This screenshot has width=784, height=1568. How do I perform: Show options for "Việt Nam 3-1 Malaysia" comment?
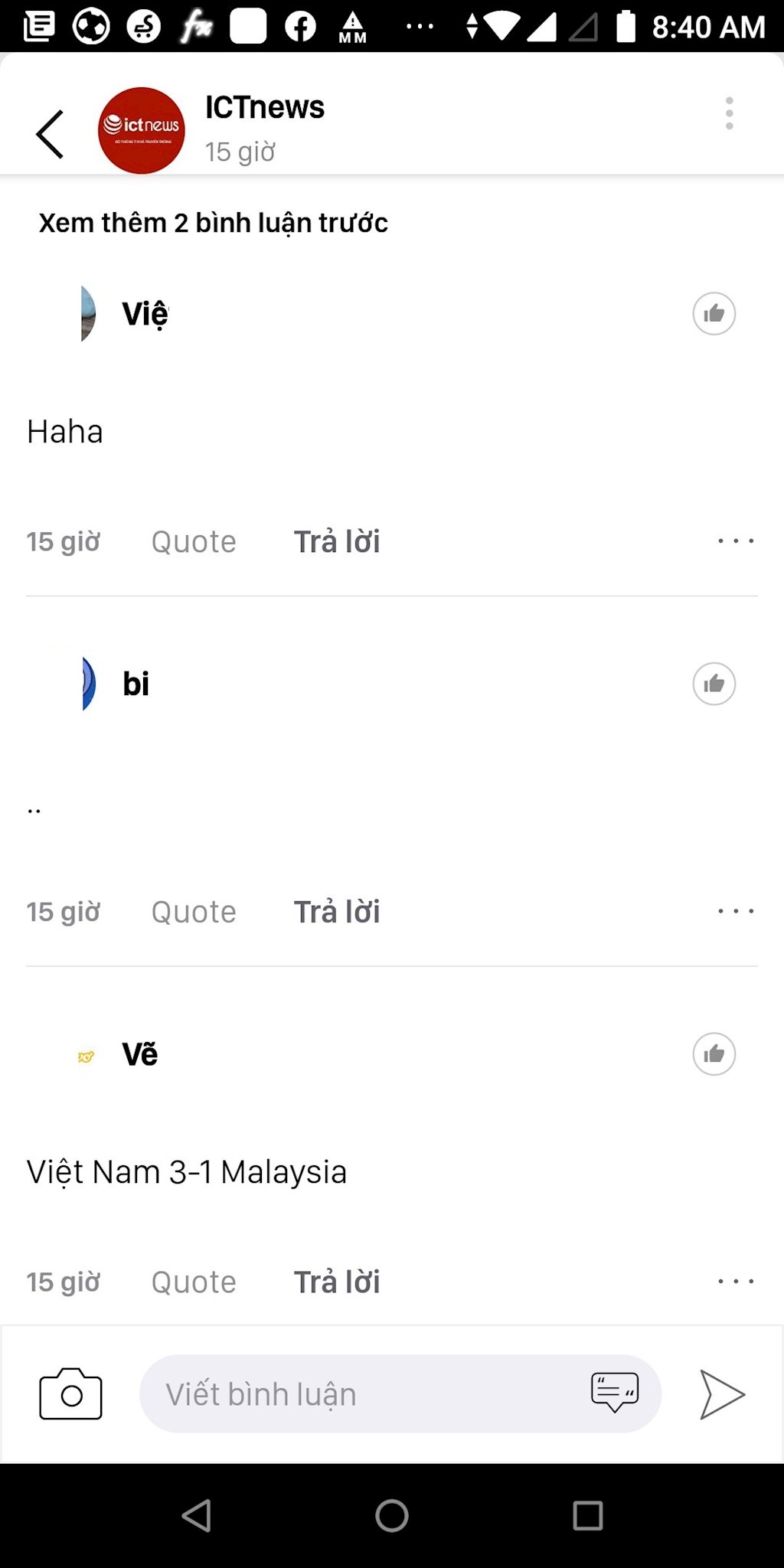point(736,1281)
